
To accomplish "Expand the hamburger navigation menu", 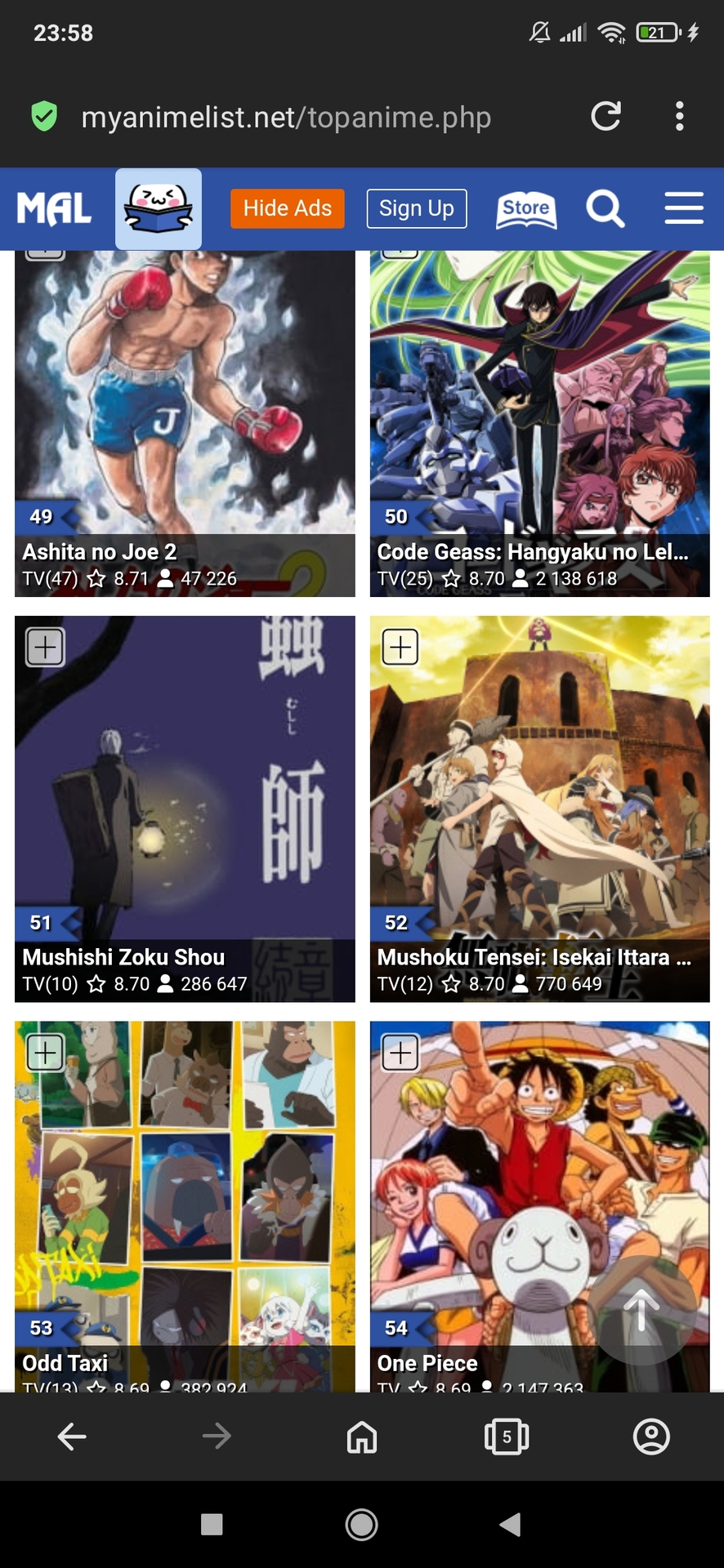I will click(684, 209).
